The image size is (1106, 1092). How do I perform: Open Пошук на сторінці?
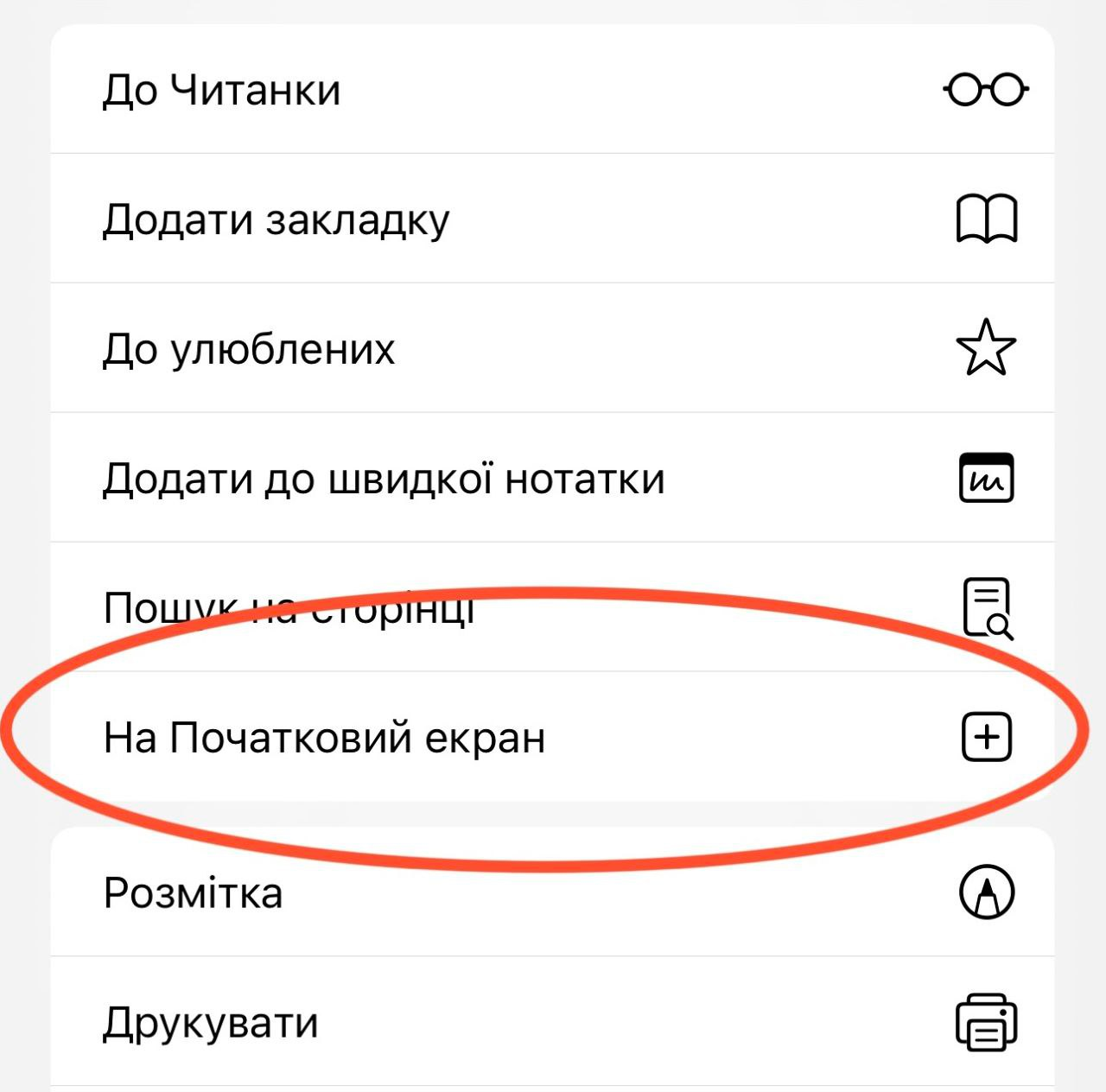[x=551, y=608]
